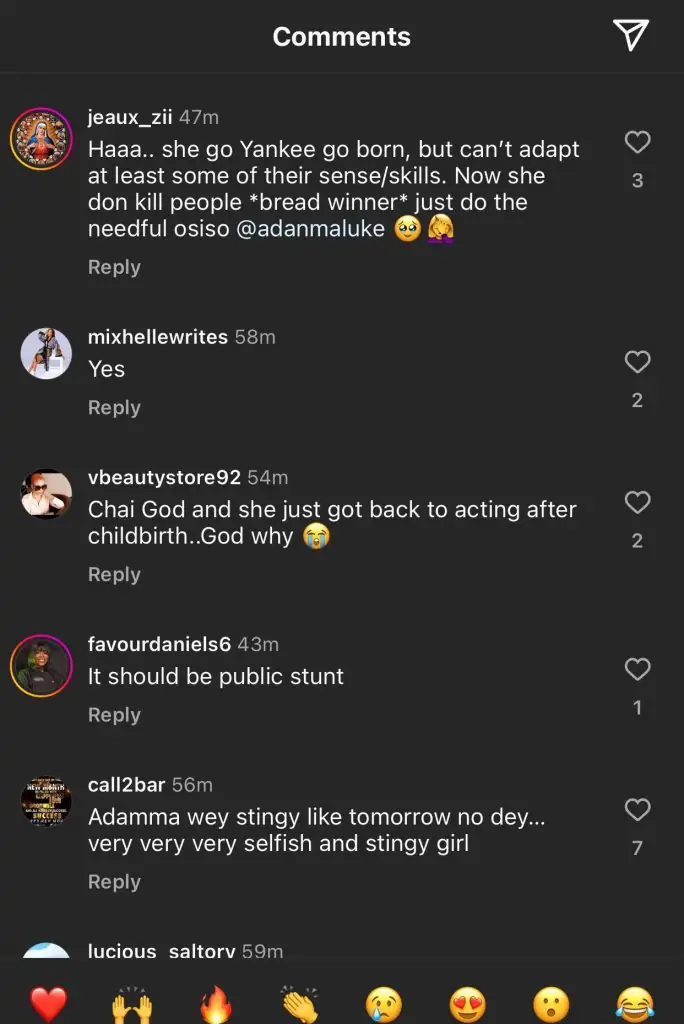
Task: Reply to favourdaniels6's comment
Action: (x=114, y=715)
